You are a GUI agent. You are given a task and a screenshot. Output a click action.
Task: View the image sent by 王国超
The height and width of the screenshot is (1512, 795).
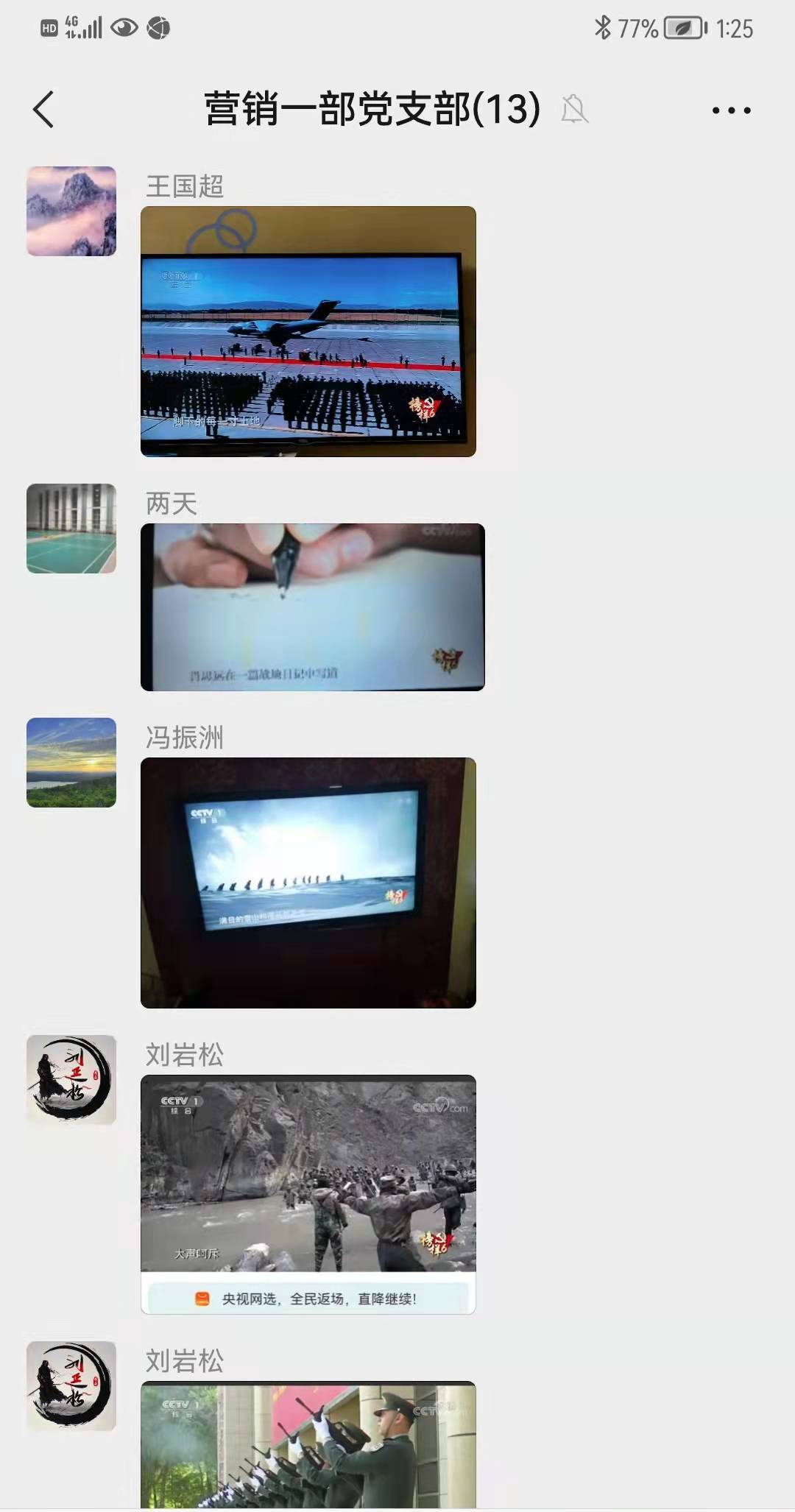click(x=308, y=331)
